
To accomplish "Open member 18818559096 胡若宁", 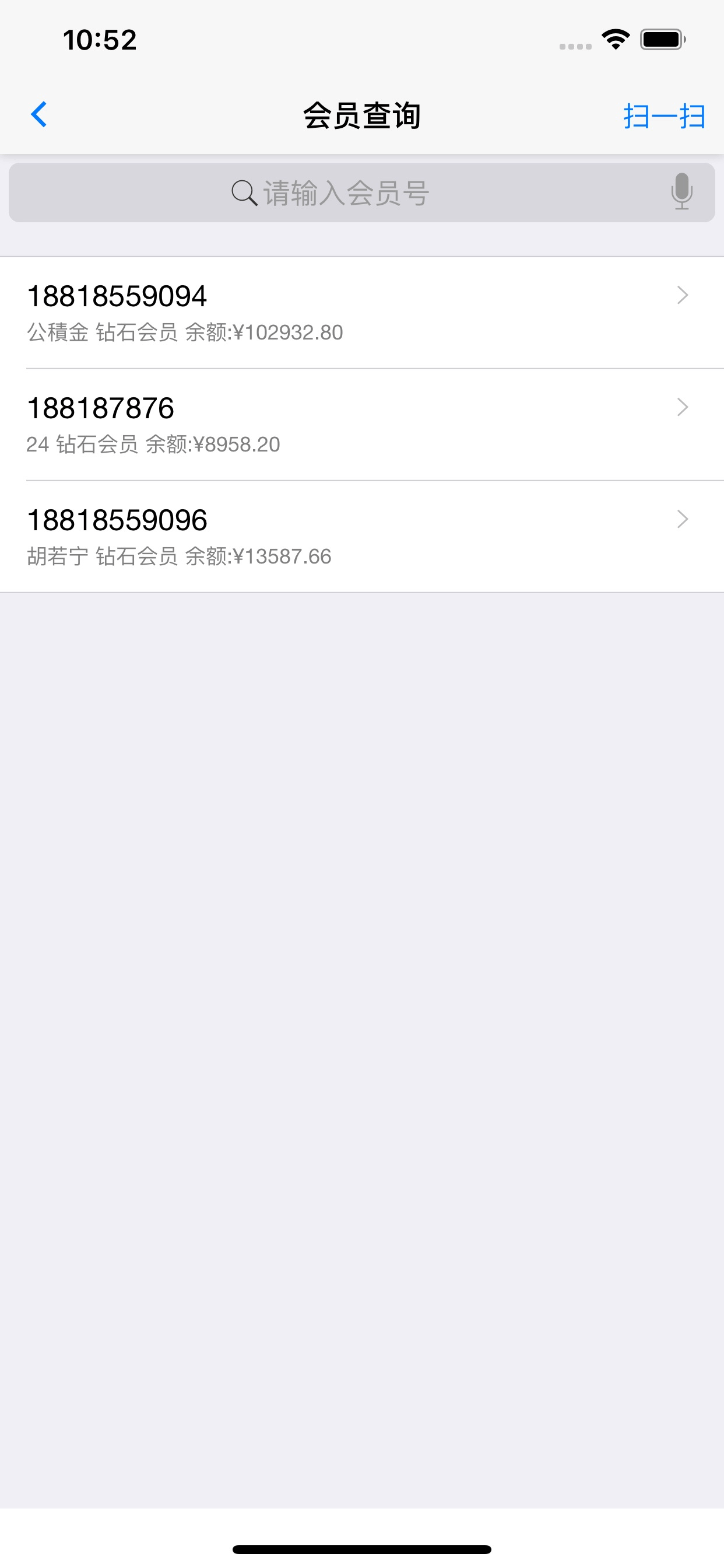I will point(362,537).
